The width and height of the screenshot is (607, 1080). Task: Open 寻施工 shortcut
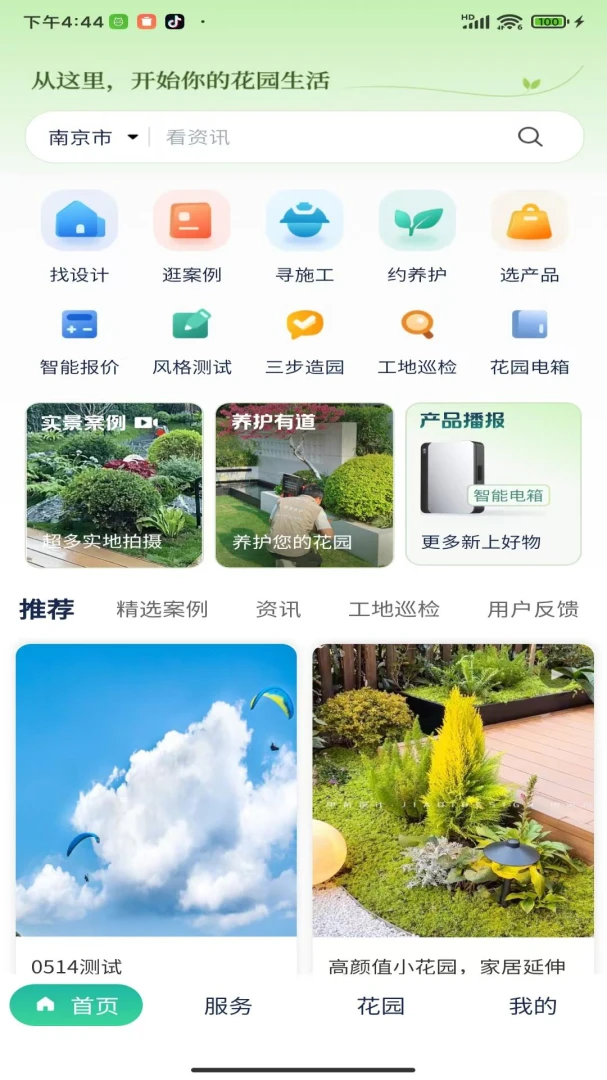pyautogui.click(x=305, y=238)
